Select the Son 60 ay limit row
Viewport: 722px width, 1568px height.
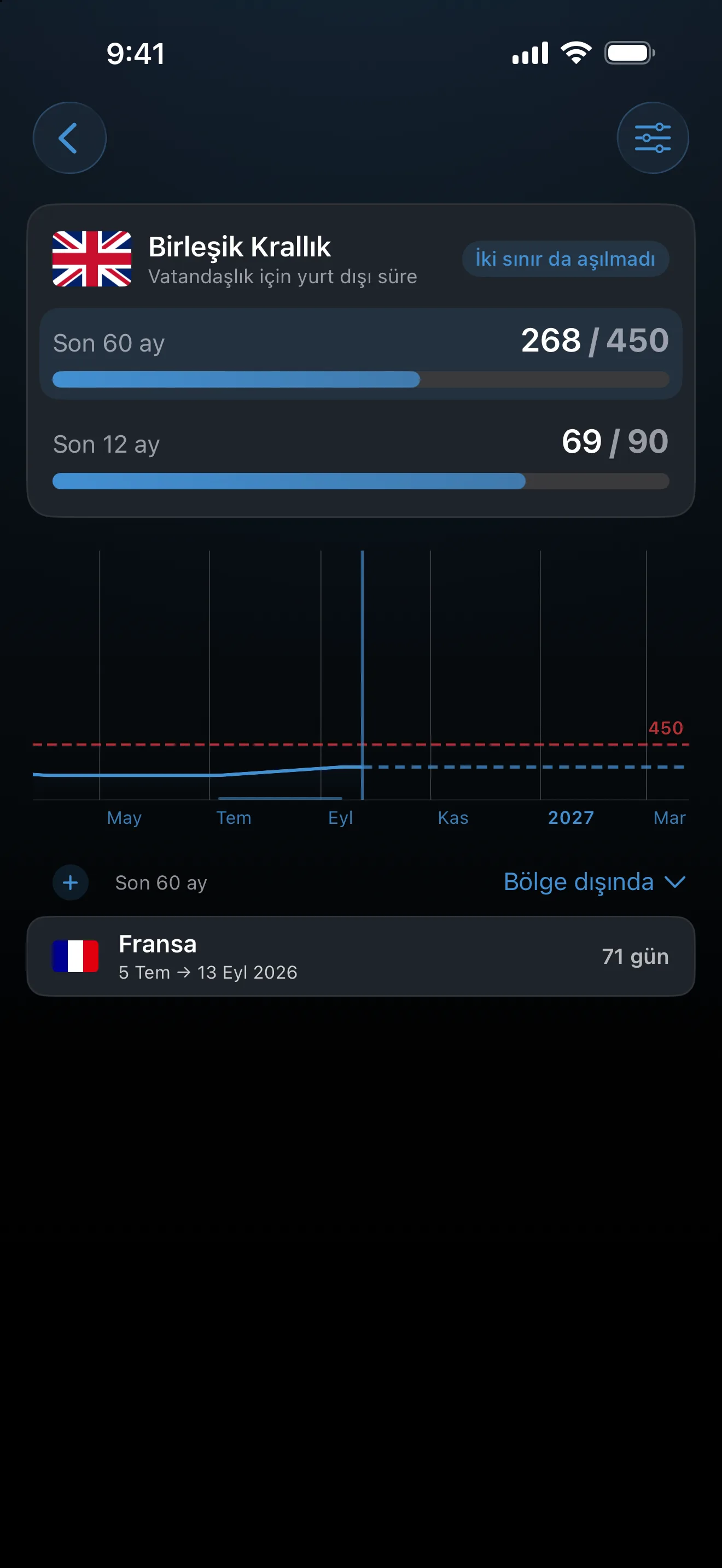pos(361,354)
